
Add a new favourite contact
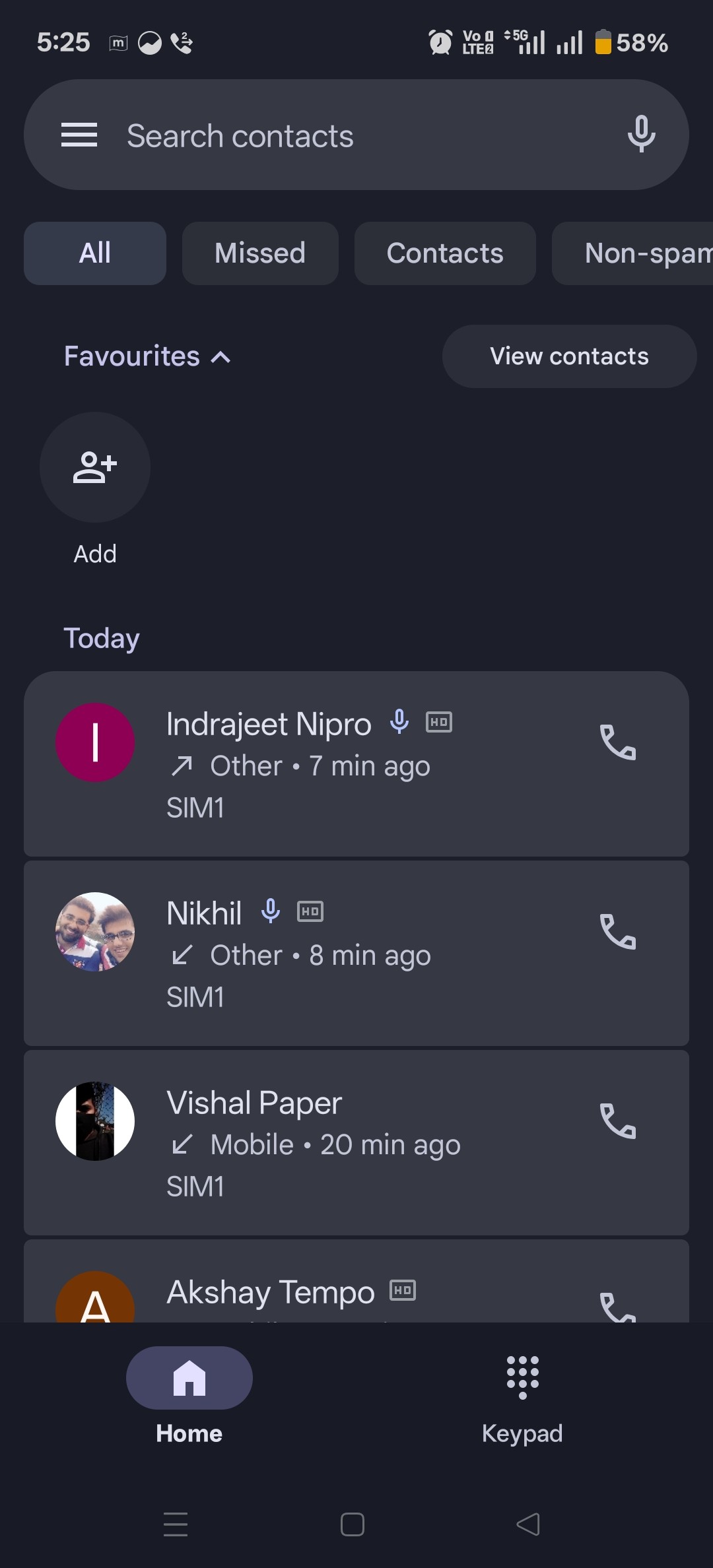pyautogui.click(x=95, y=468)
